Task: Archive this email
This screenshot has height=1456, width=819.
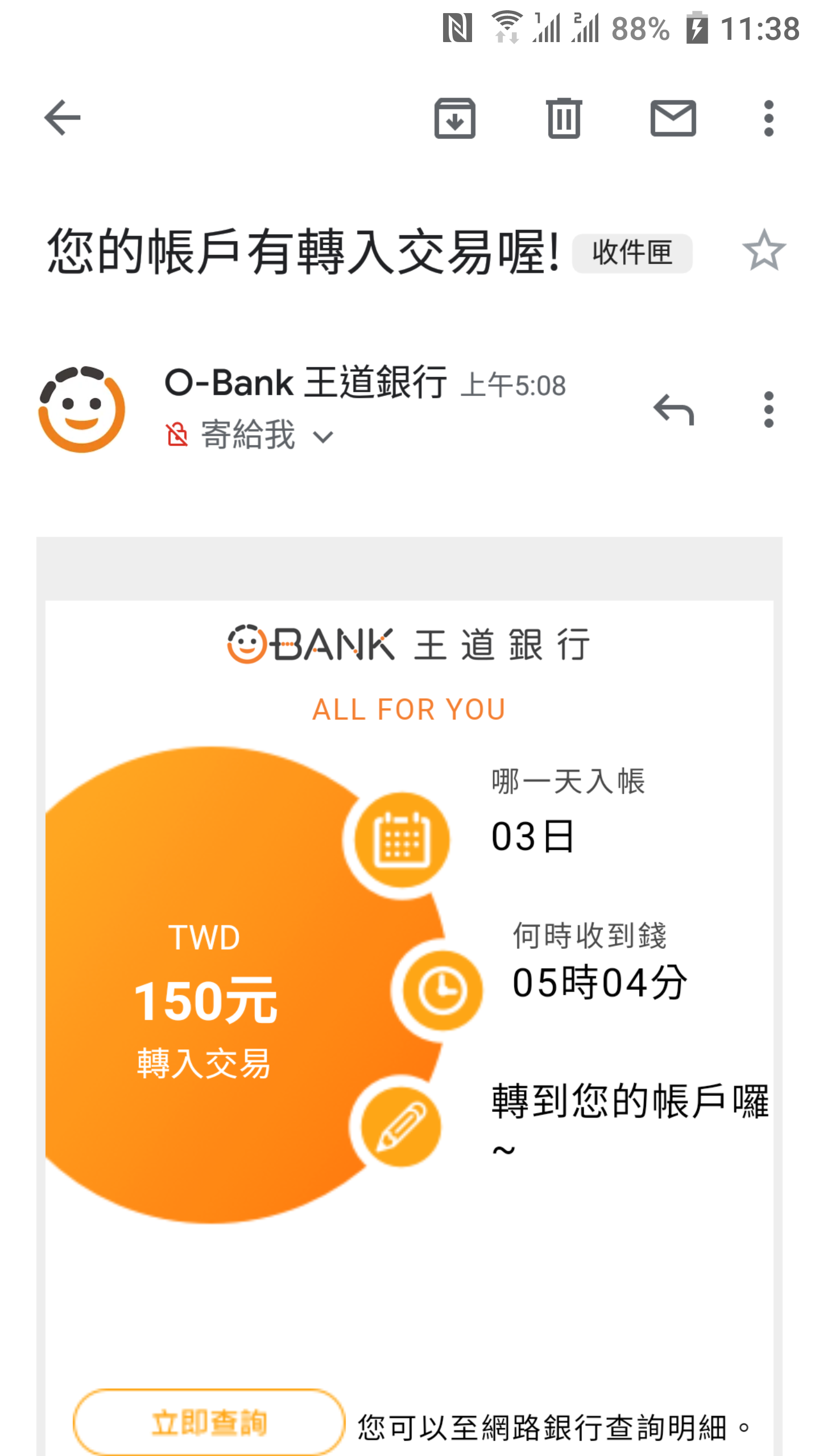Action: pyautogui.click(x=455, y=118)
